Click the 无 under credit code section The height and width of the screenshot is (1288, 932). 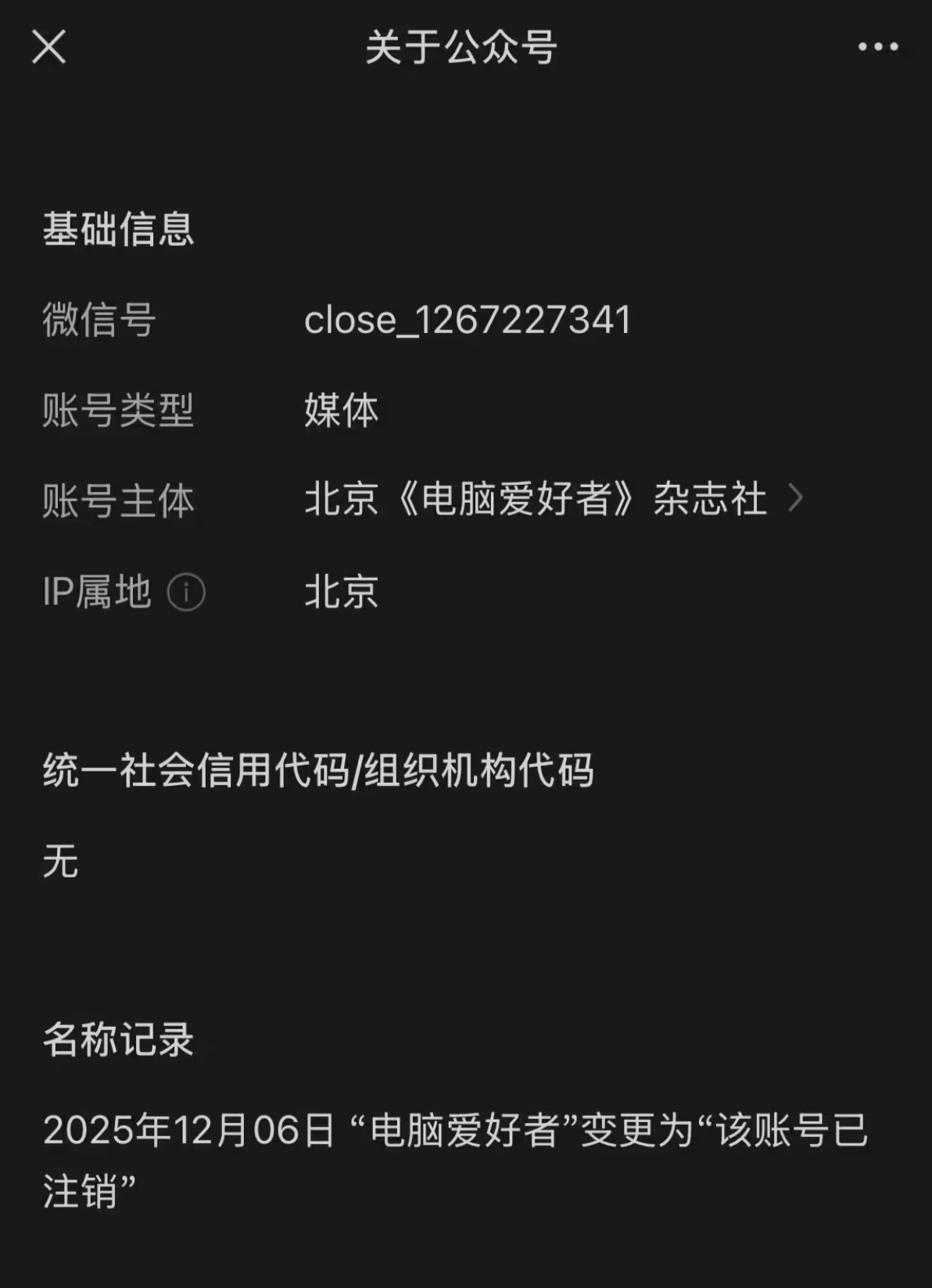click(62, 861)
